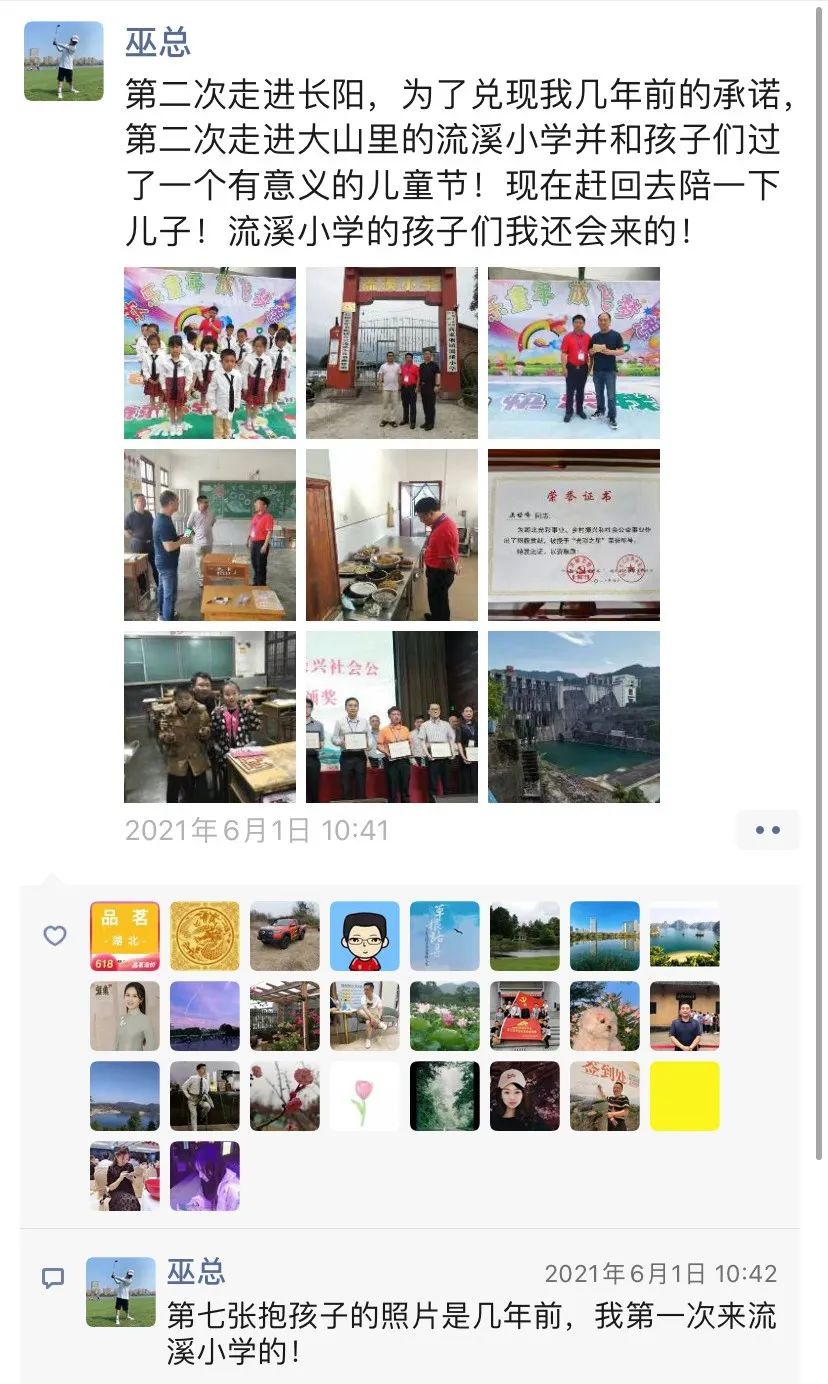Open the seventh photo, man holding children
828x1384 pixels.
tap(210, 717)
